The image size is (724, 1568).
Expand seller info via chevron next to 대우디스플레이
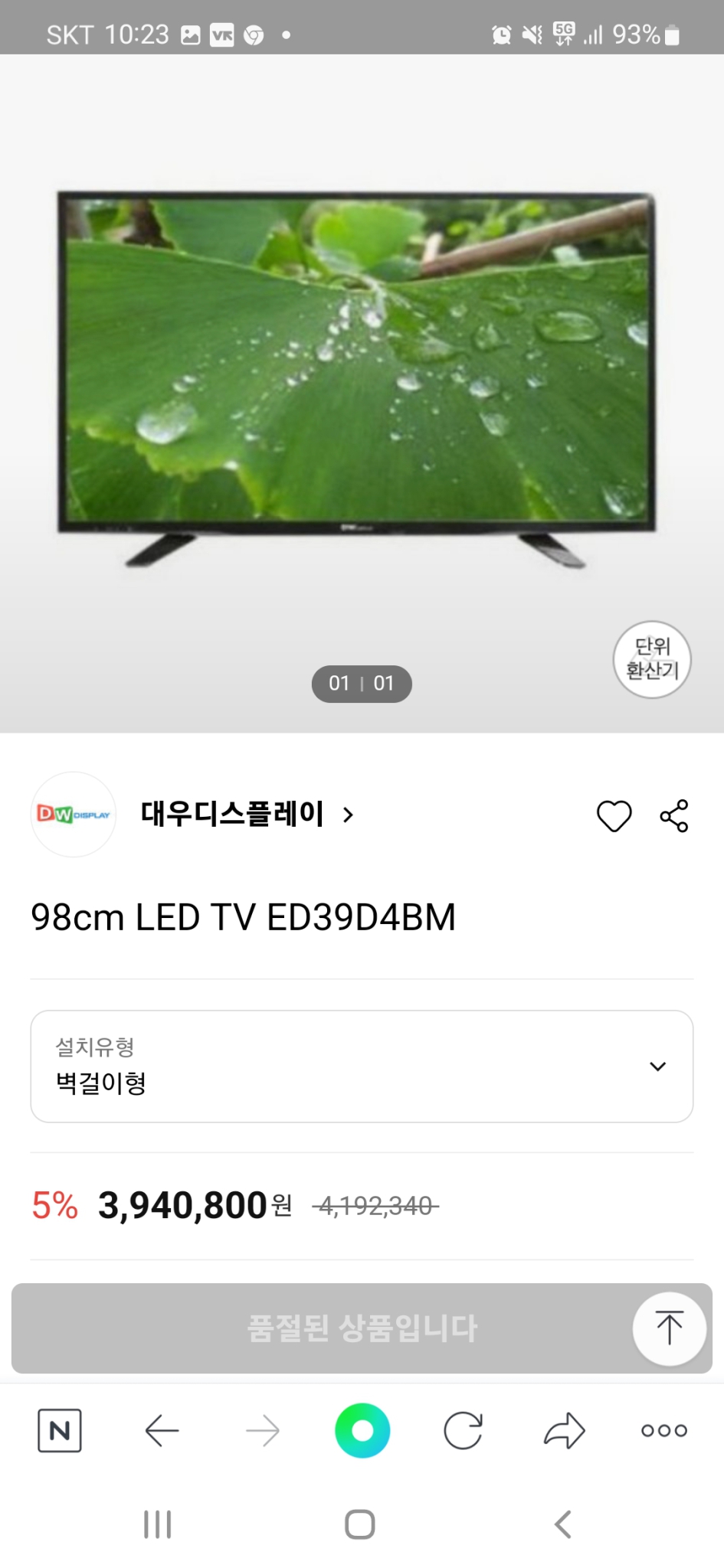coord(349,815)
